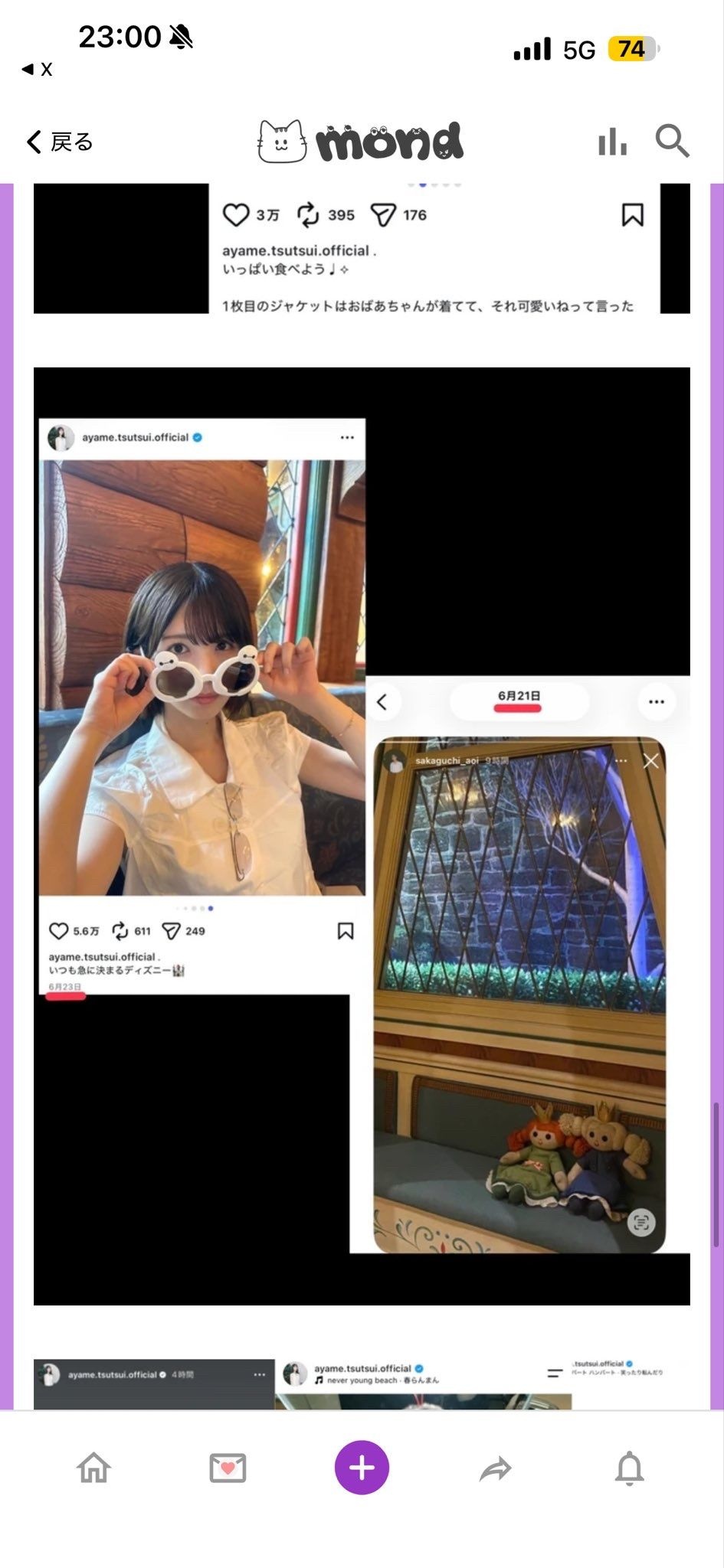Go back with the 戻る button
The height and width of the screenshot is (1568, 724).
click(x=60, y=142)
